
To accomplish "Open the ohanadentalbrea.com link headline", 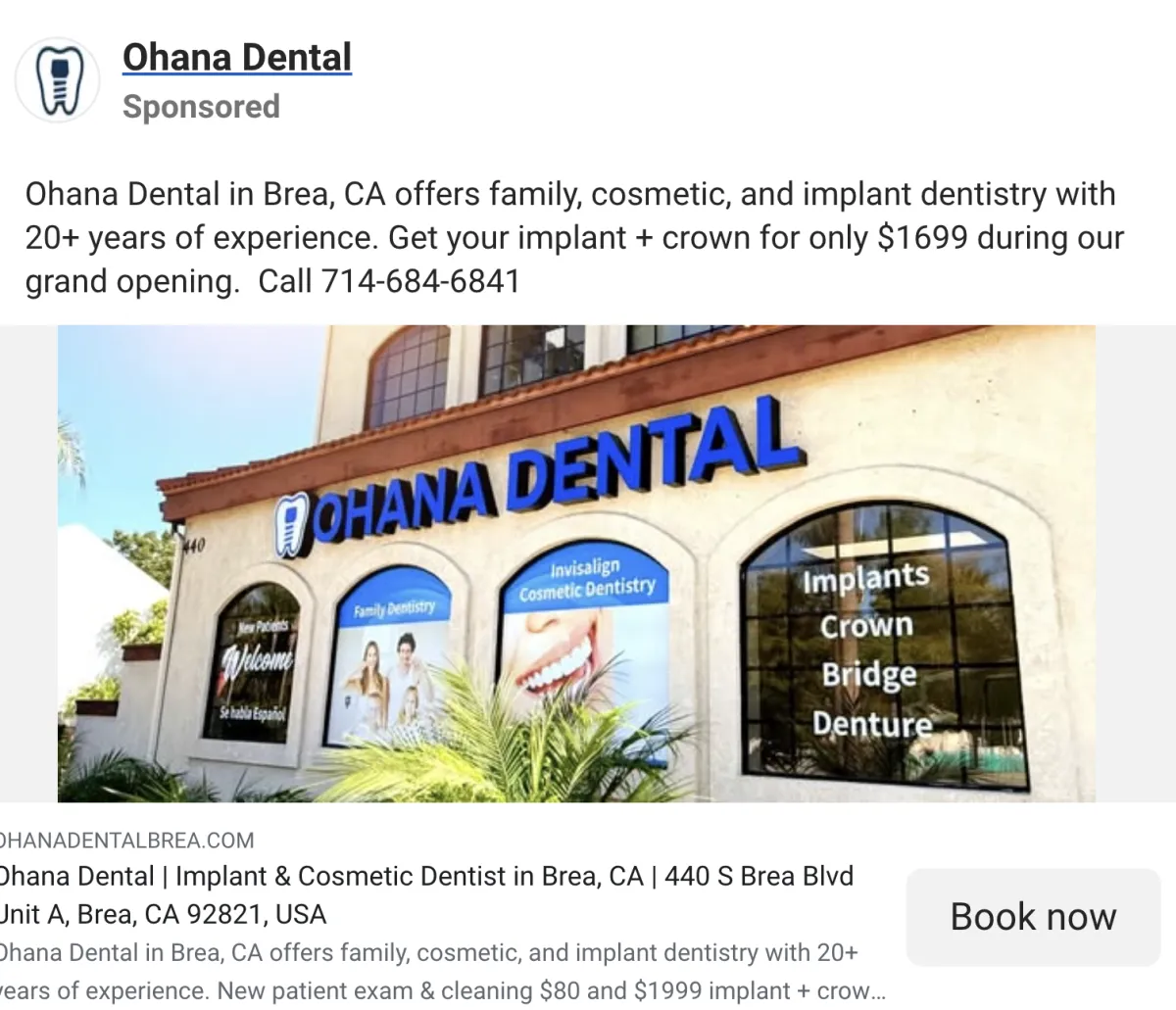I will (x=426, y=894).
